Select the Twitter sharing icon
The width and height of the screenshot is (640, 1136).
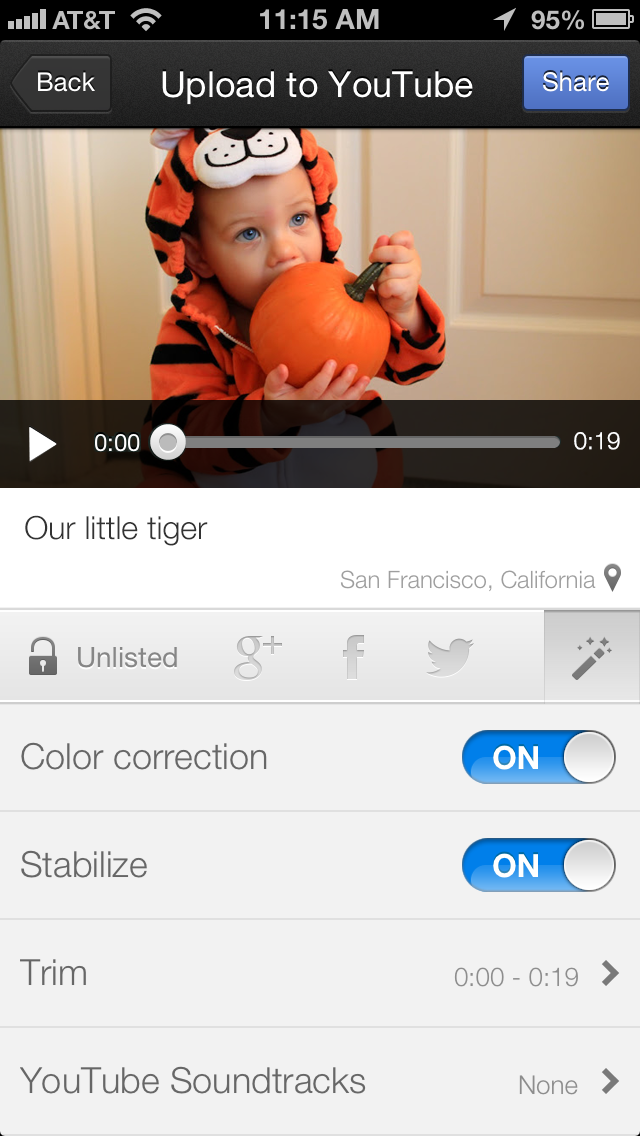449,657
